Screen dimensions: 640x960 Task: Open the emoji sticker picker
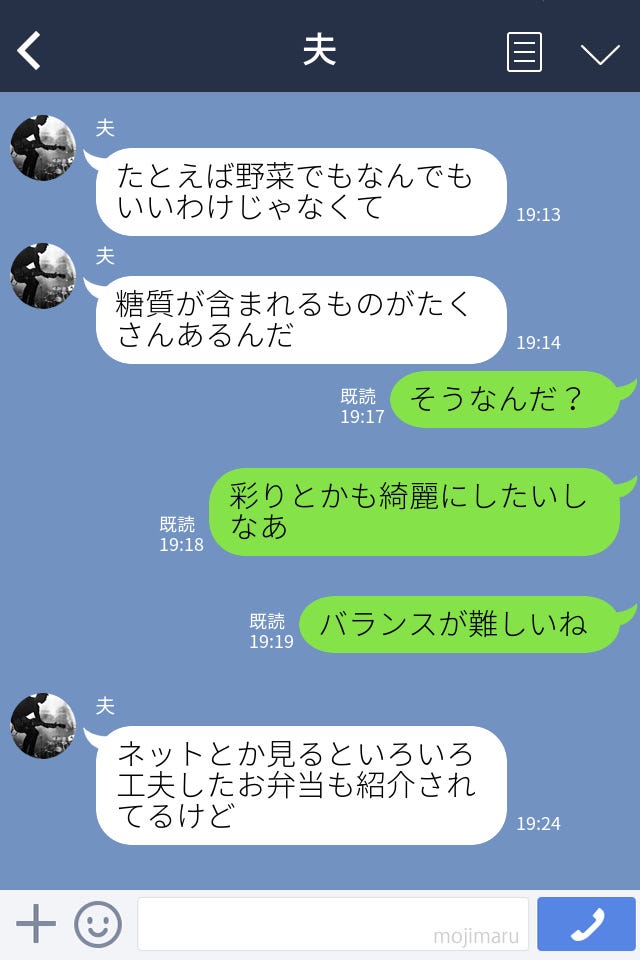(x=98, y=924)
